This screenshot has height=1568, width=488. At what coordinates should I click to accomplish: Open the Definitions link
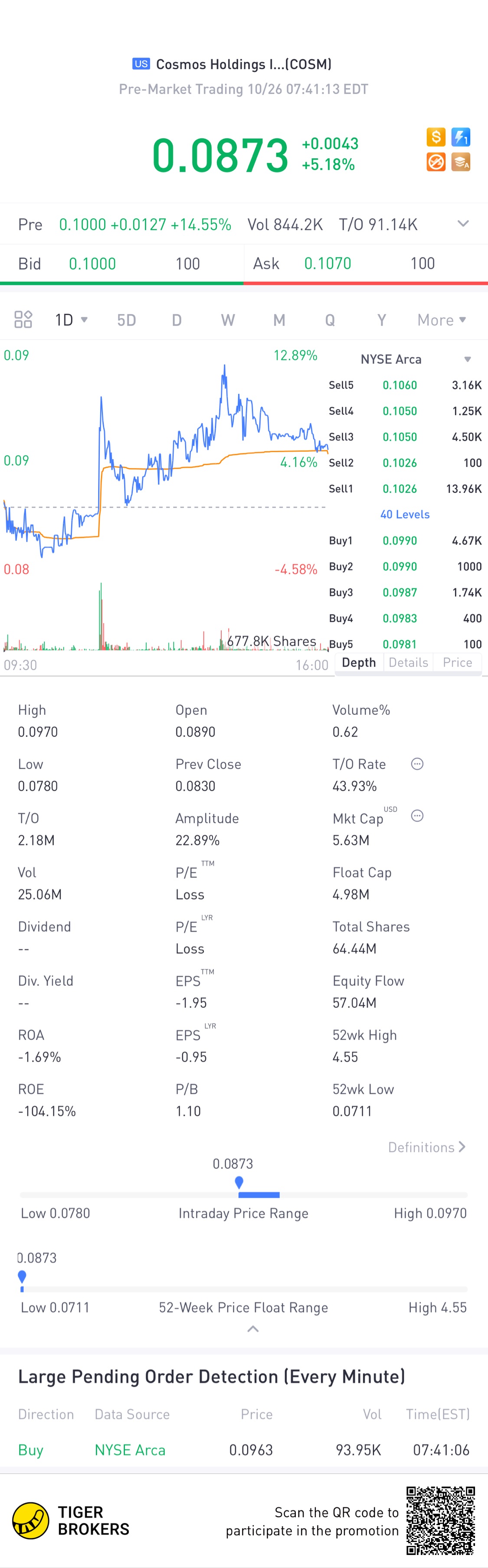[426, 1147]
